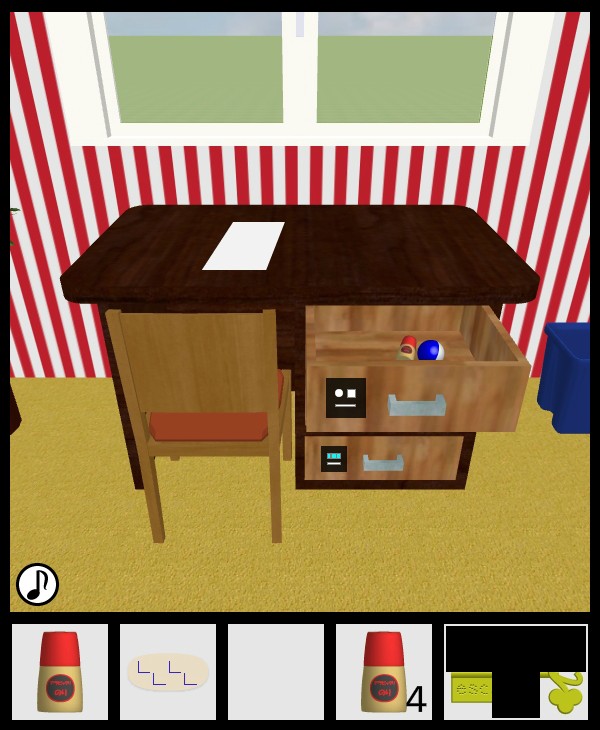Select the beige patterned piece in inventory
The height and width of the screenshot is (730, 600).
[x=168, y=672]
